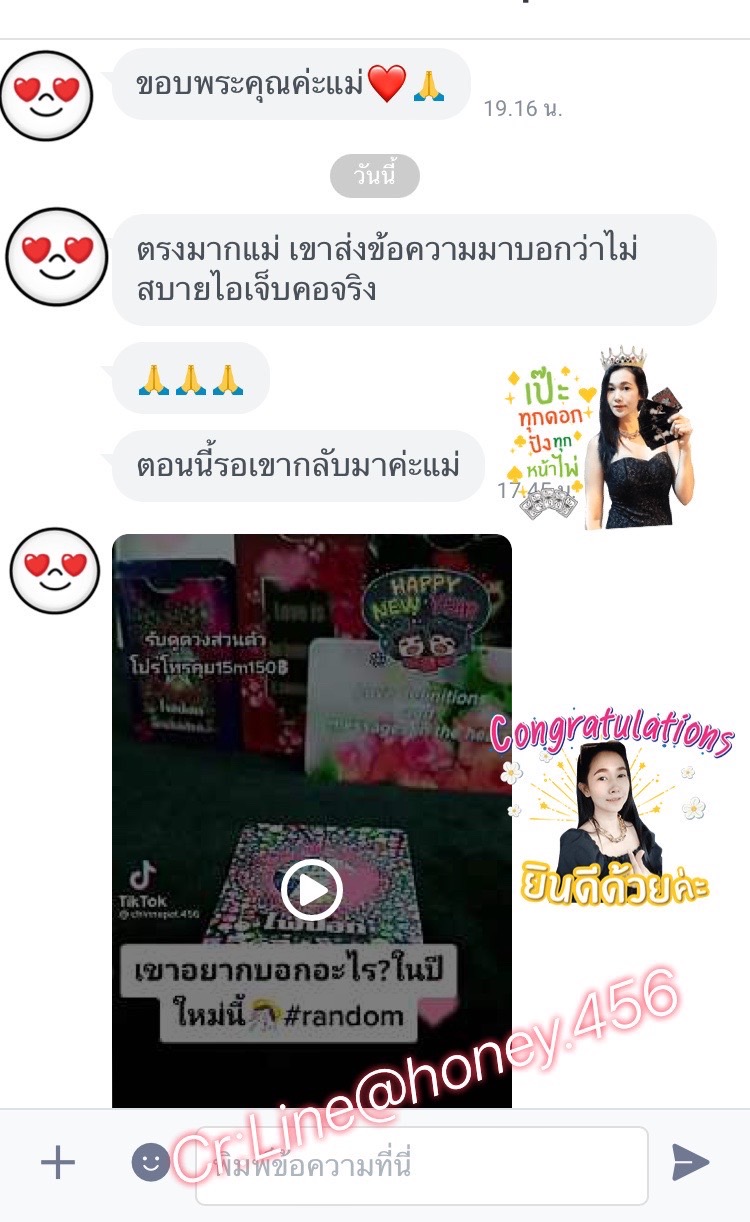750x1222 pixels.
Task: Tap the message text input field
Action: 421,1165
